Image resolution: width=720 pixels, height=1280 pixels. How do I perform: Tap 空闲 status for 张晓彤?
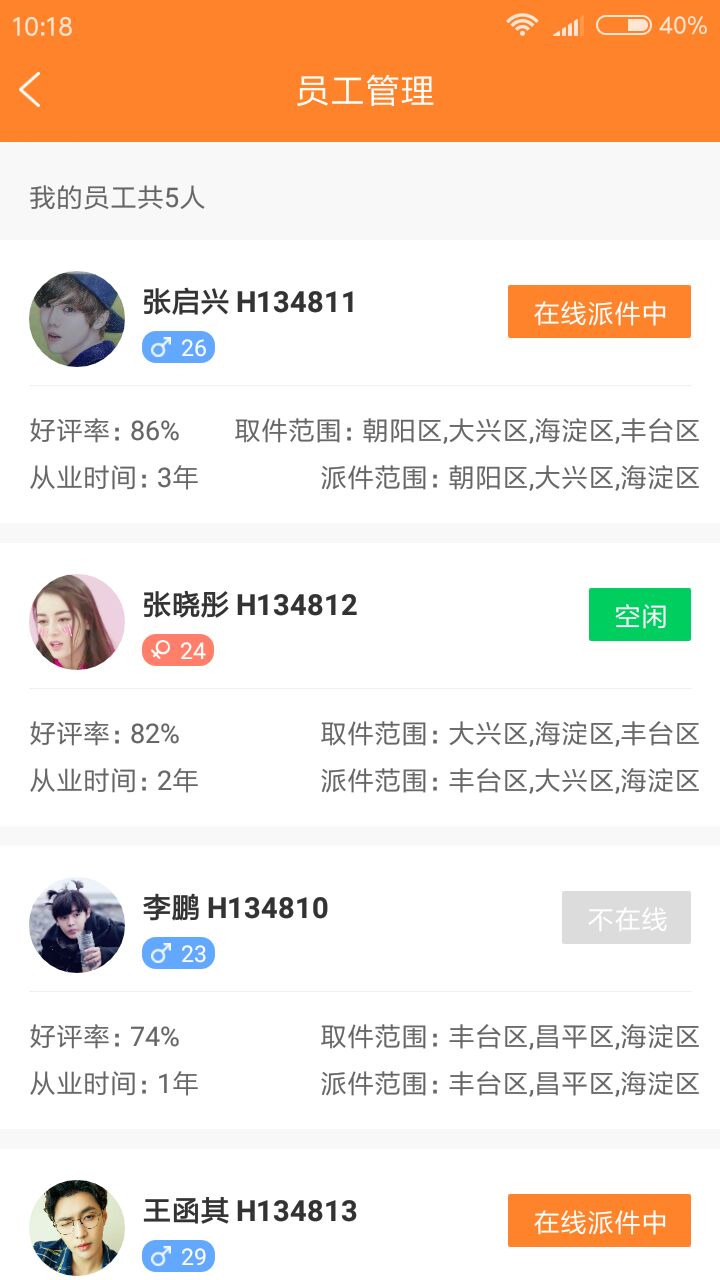coord(639,614)
